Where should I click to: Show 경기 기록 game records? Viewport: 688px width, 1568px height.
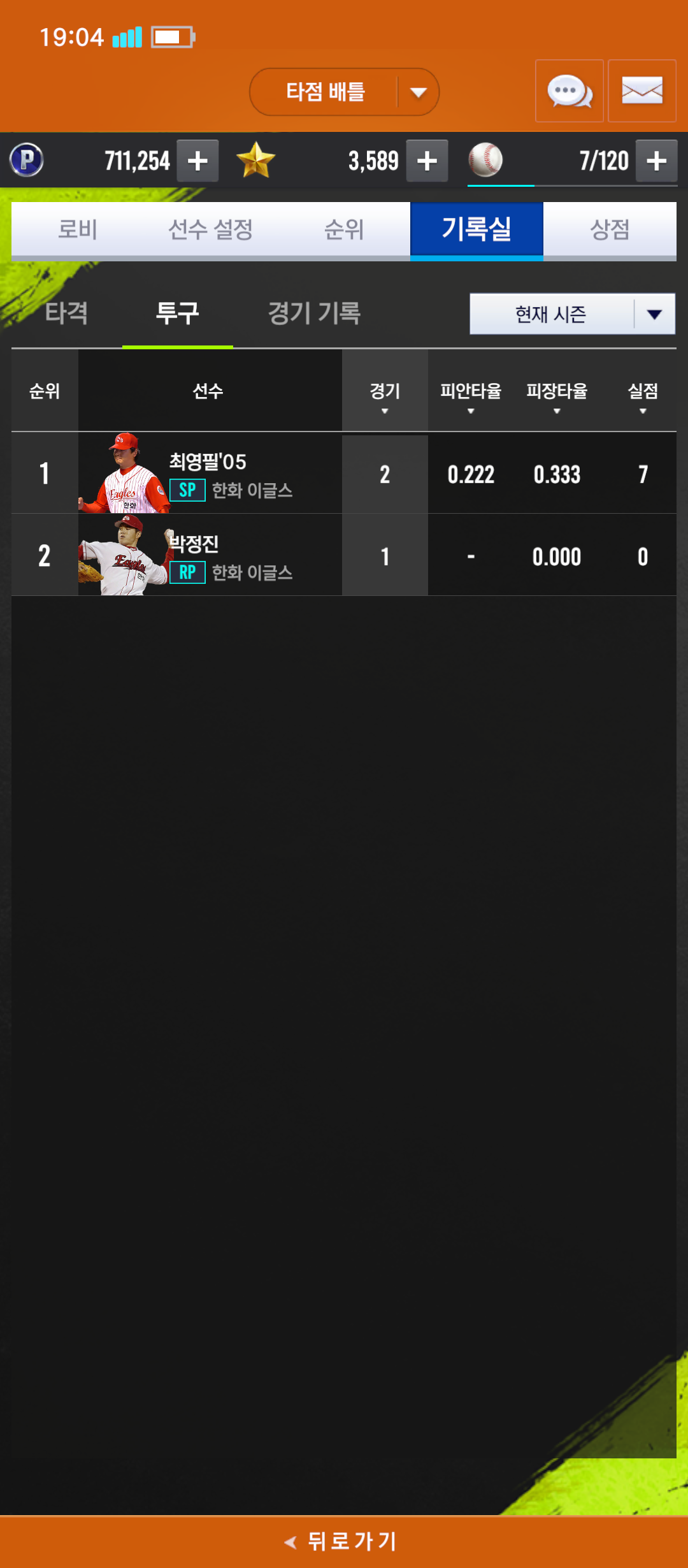314,314
